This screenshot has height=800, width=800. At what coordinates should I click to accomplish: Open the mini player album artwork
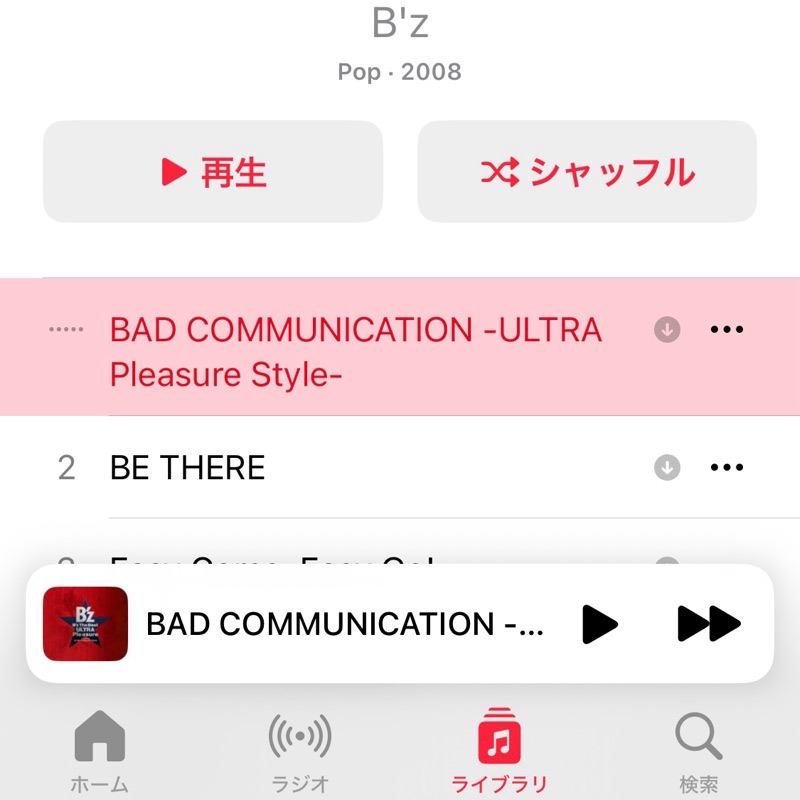pyautogui.click(x=85, y=624)
